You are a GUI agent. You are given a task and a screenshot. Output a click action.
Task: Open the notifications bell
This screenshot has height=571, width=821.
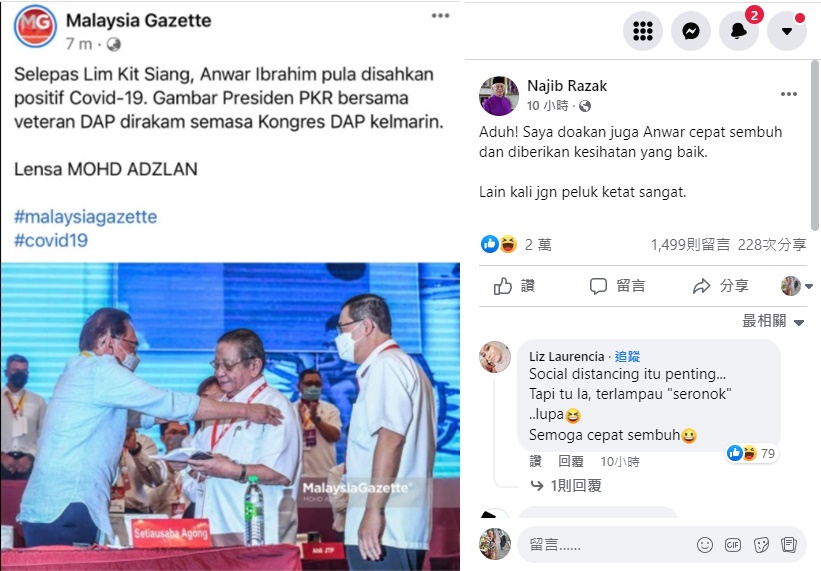point(739,31)
